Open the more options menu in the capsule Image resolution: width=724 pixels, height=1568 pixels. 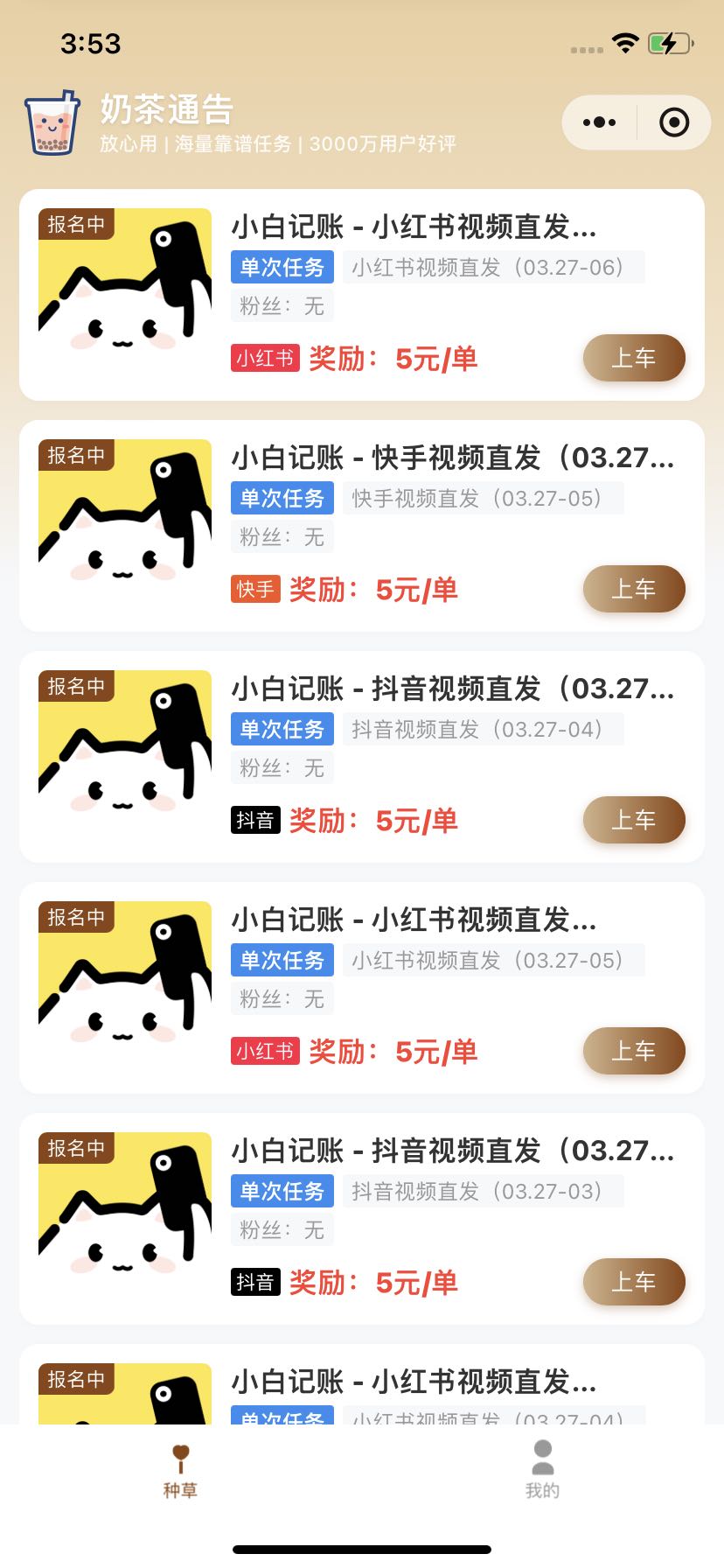(598, 122)
